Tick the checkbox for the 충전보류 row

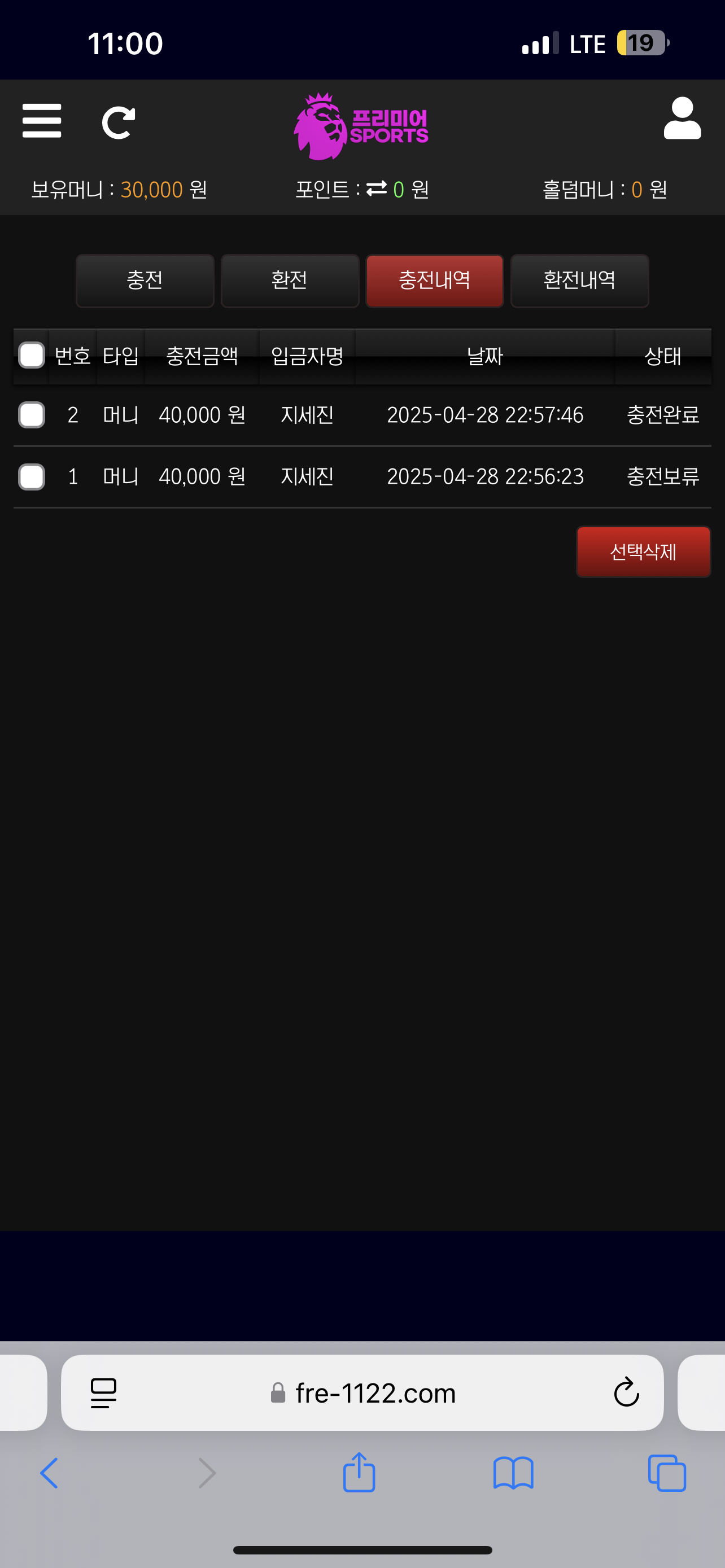click(32, 476)
